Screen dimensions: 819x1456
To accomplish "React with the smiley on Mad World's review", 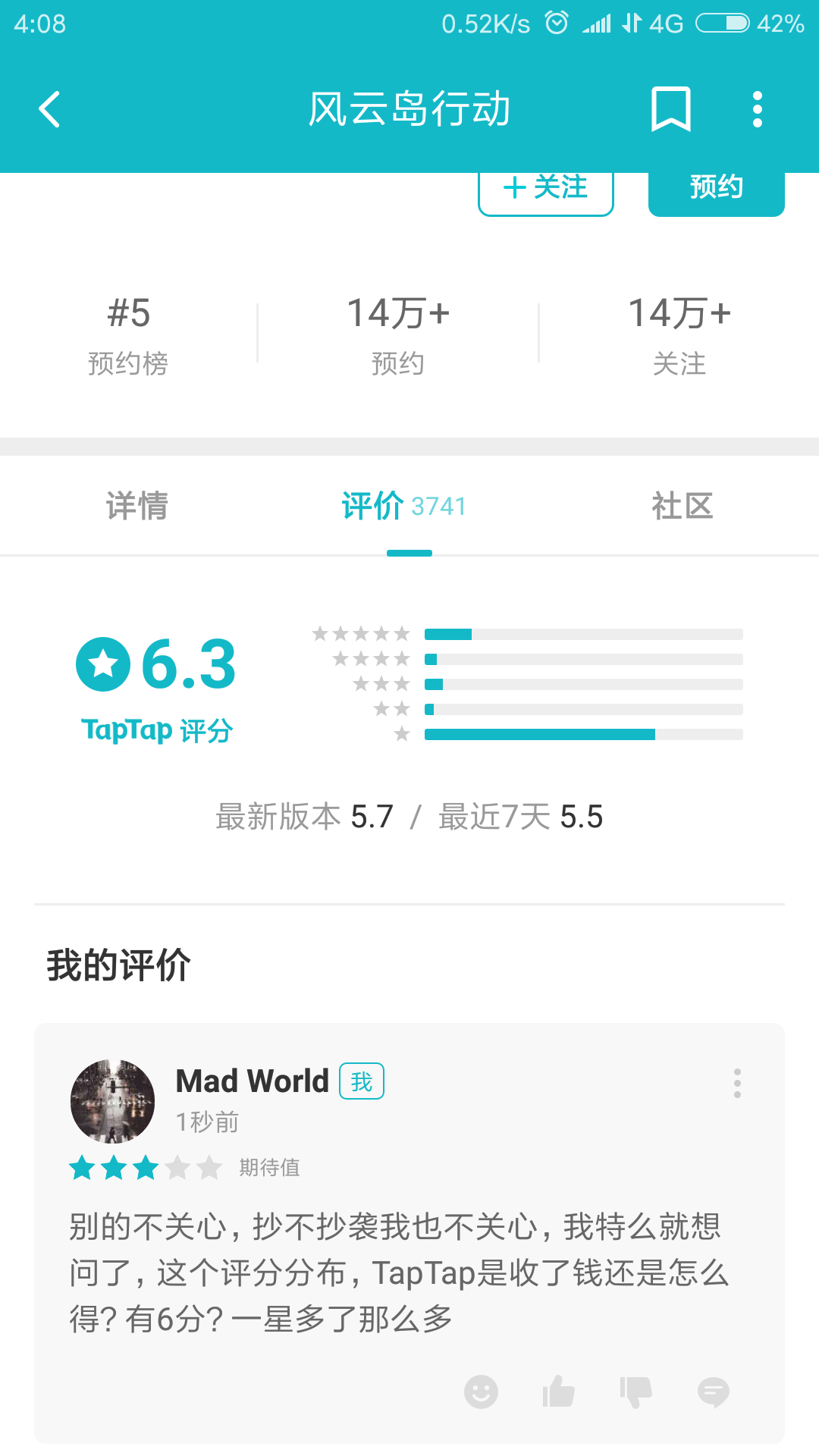I will 481,1392.
